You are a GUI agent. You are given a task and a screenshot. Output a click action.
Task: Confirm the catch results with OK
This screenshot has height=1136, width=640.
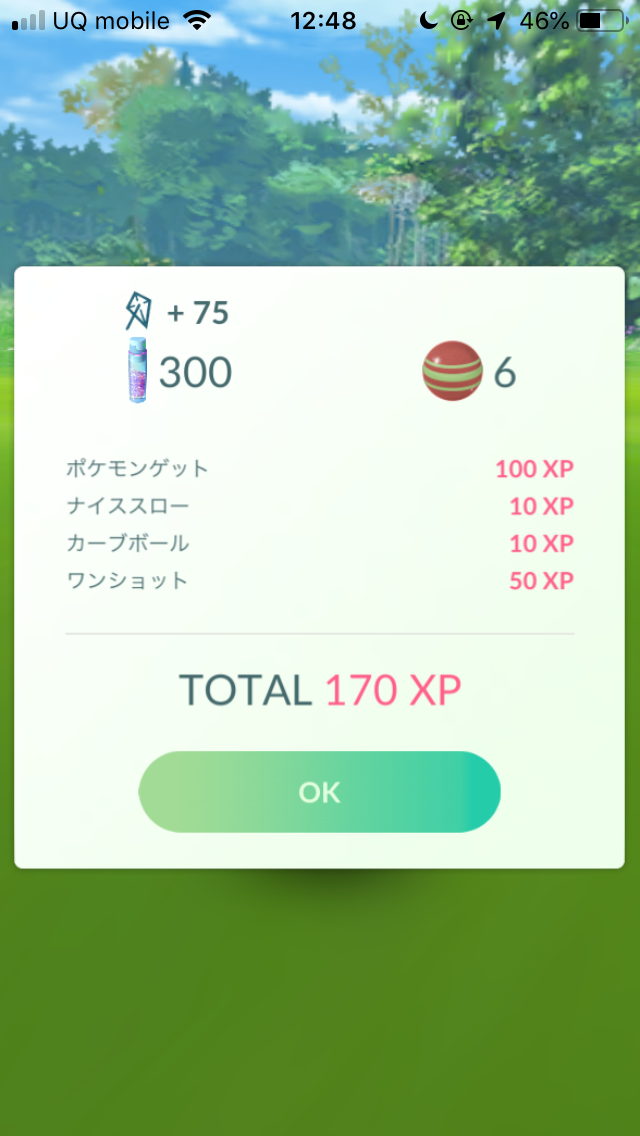click(x=319, y=792)
